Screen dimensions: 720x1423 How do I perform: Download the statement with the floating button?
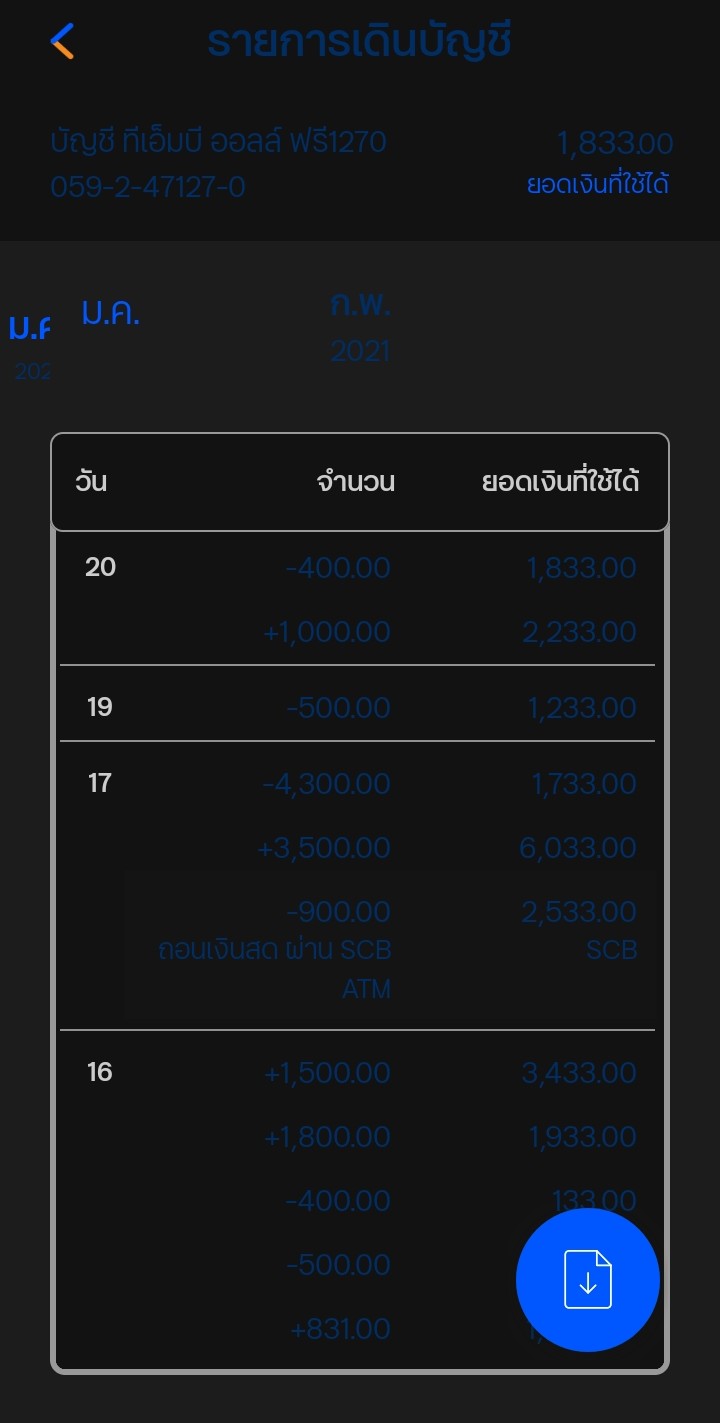coord(588,1280)
